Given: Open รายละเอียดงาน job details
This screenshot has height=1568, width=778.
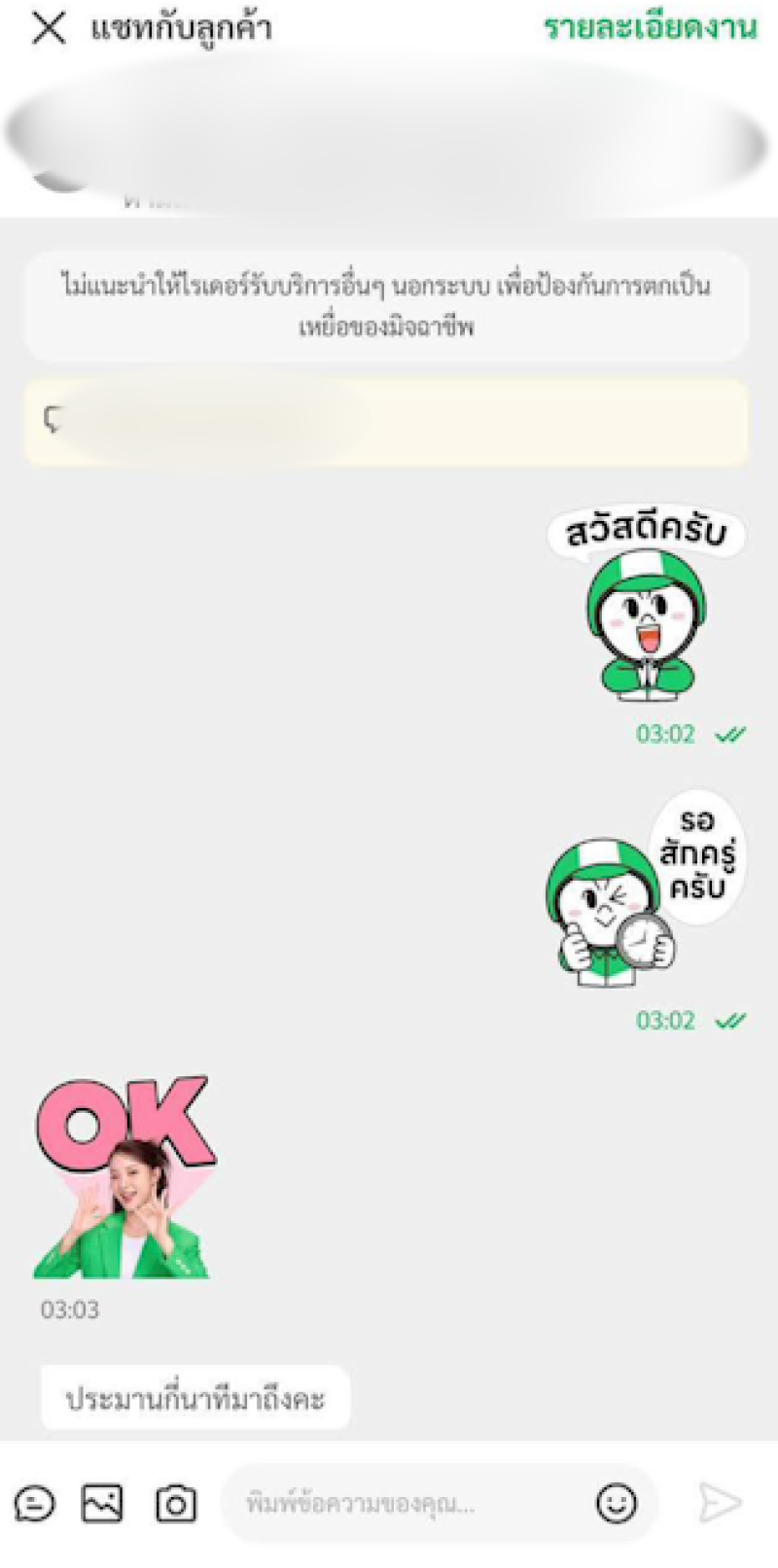Looking at the screenshot, I should (650, 28).
